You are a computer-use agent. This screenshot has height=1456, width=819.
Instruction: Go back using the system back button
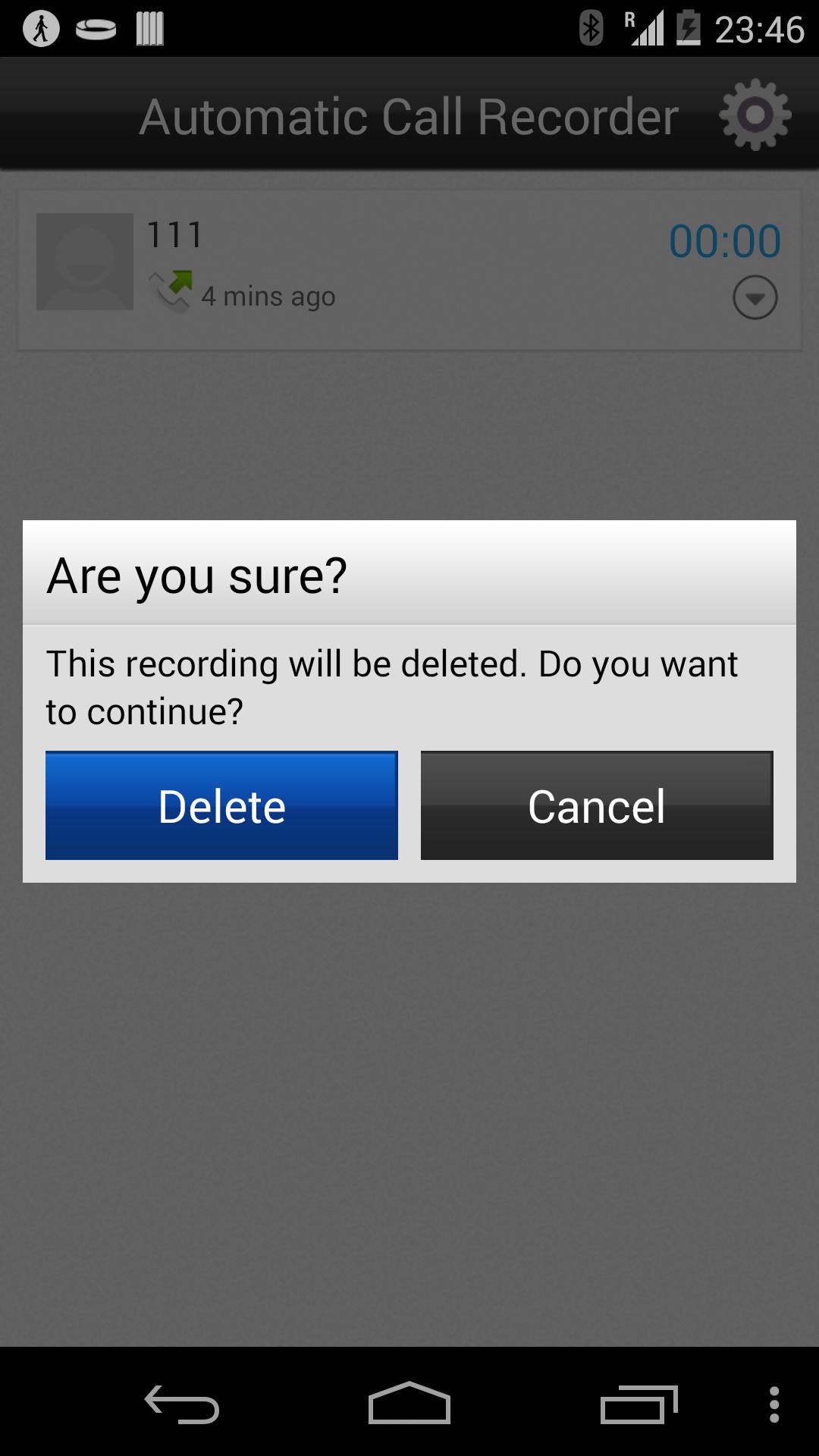(x=182, y=1404)
